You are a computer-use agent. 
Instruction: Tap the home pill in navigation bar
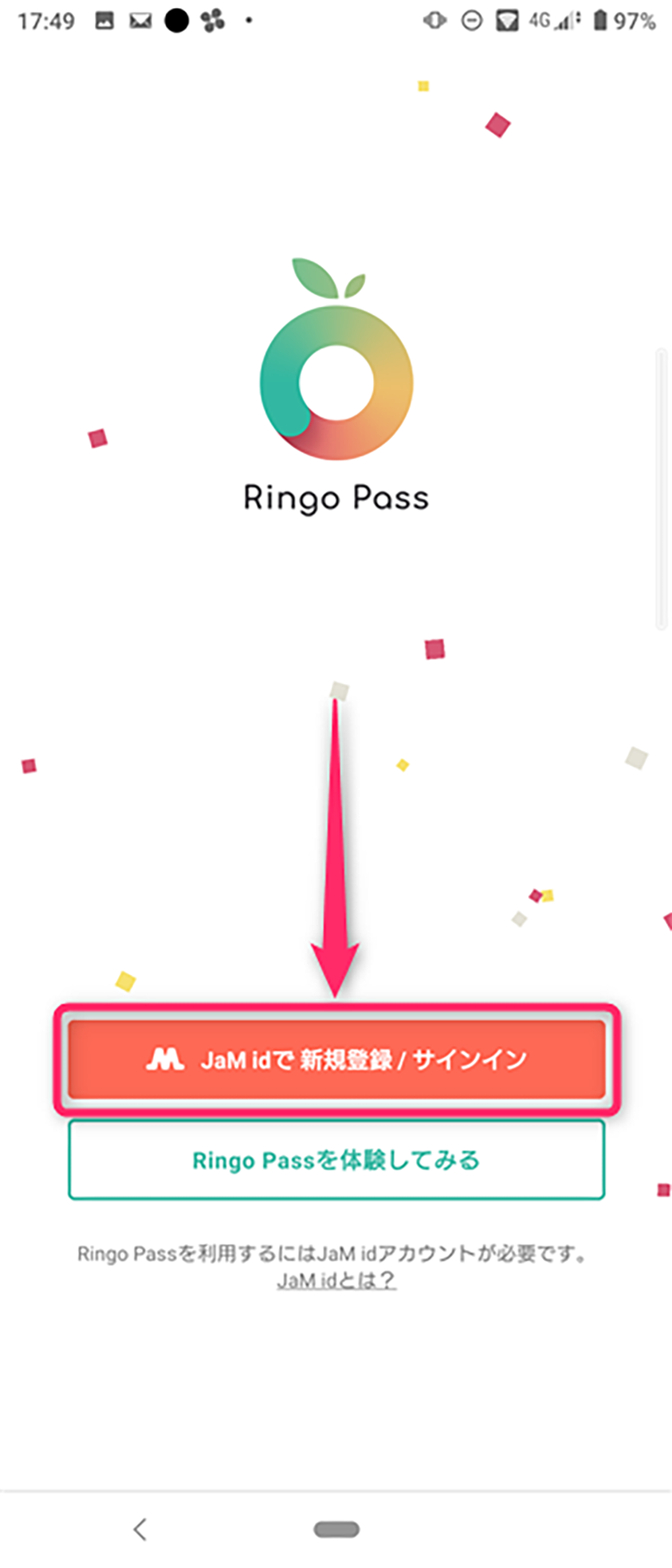coord(336,1528)
